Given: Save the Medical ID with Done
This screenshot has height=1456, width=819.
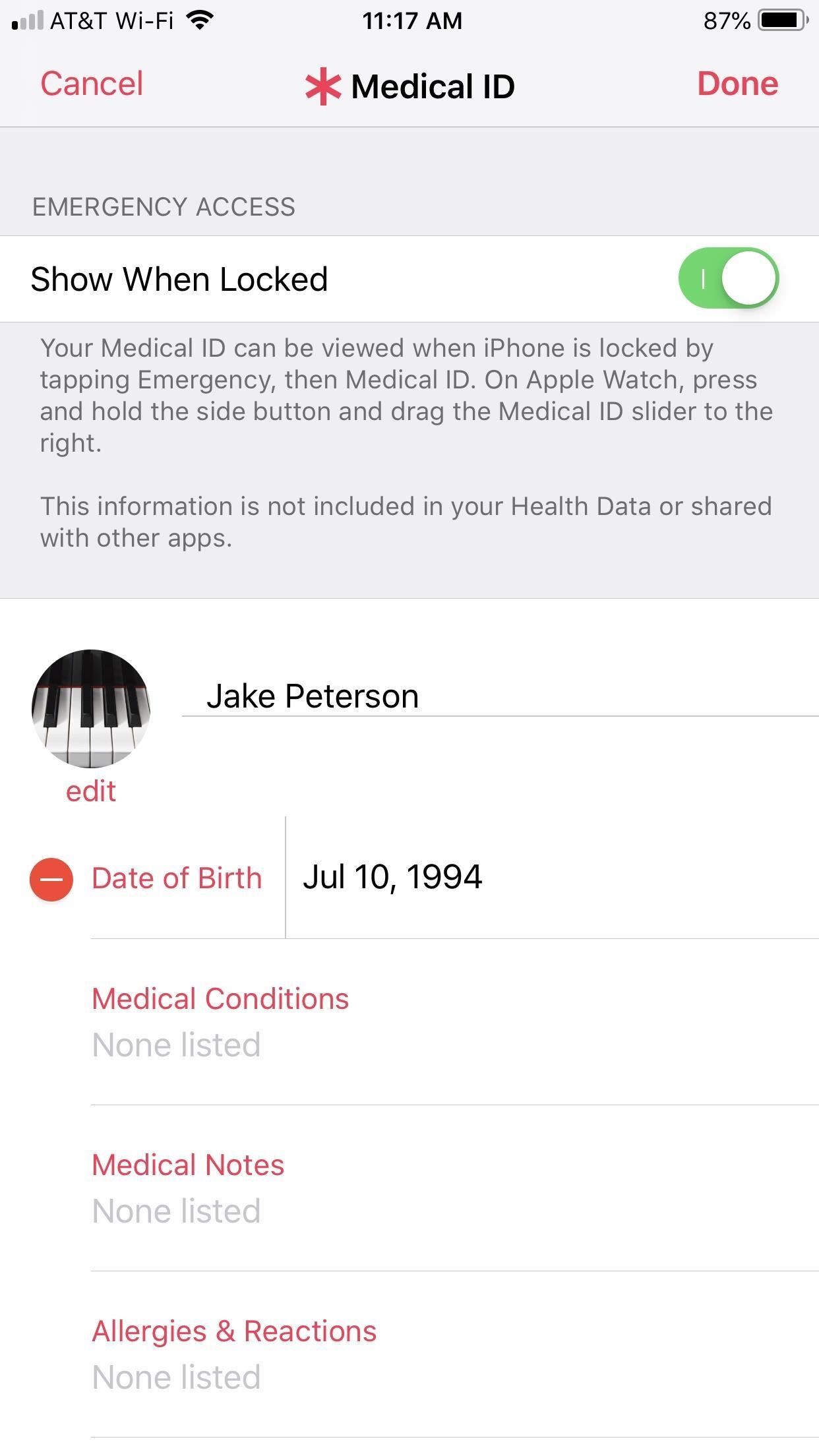Looking at the screenshot, I should click(x=739, y=84).
